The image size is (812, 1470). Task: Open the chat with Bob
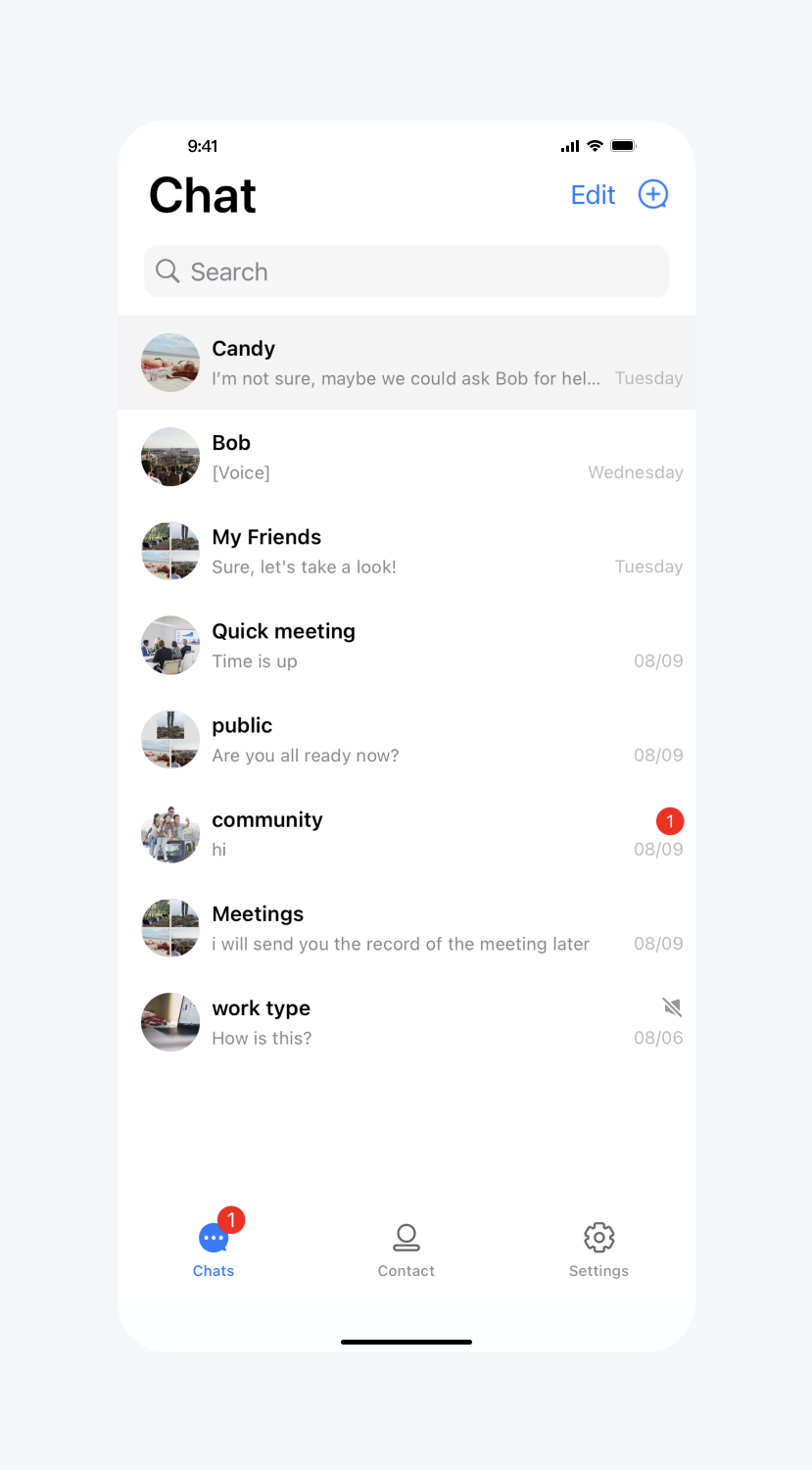point(406,457)
